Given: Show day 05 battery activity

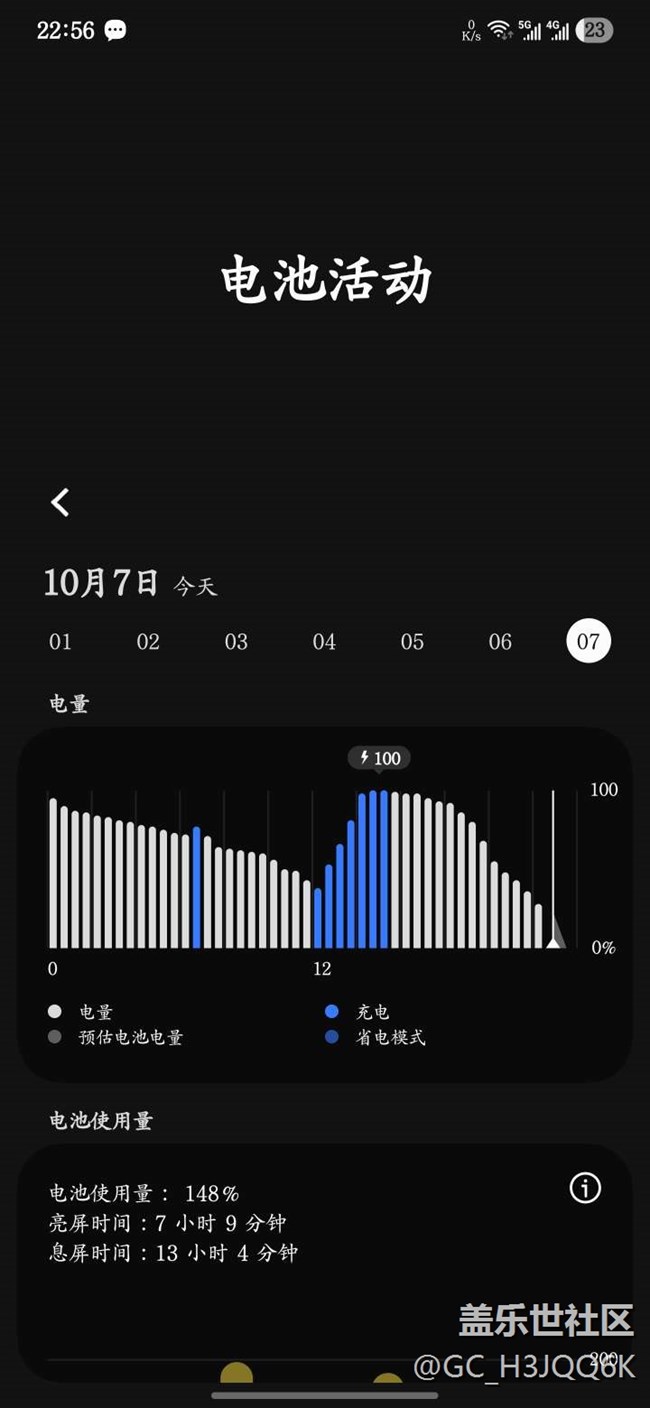Looking at the screenshot, I should pyautogui.click(x=412, y=642).
